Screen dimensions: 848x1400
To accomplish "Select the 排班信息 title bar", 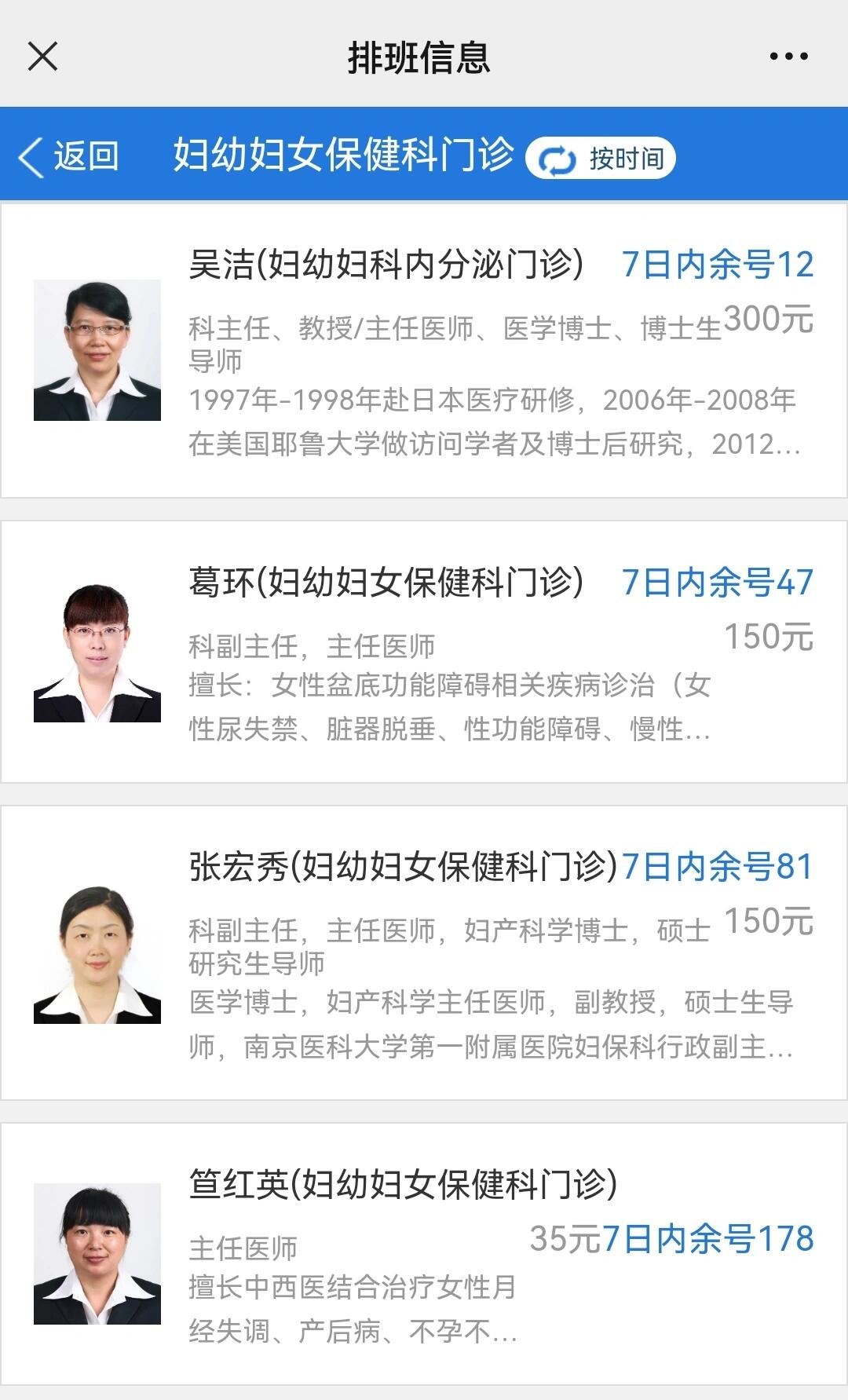I will coord(419,56).
